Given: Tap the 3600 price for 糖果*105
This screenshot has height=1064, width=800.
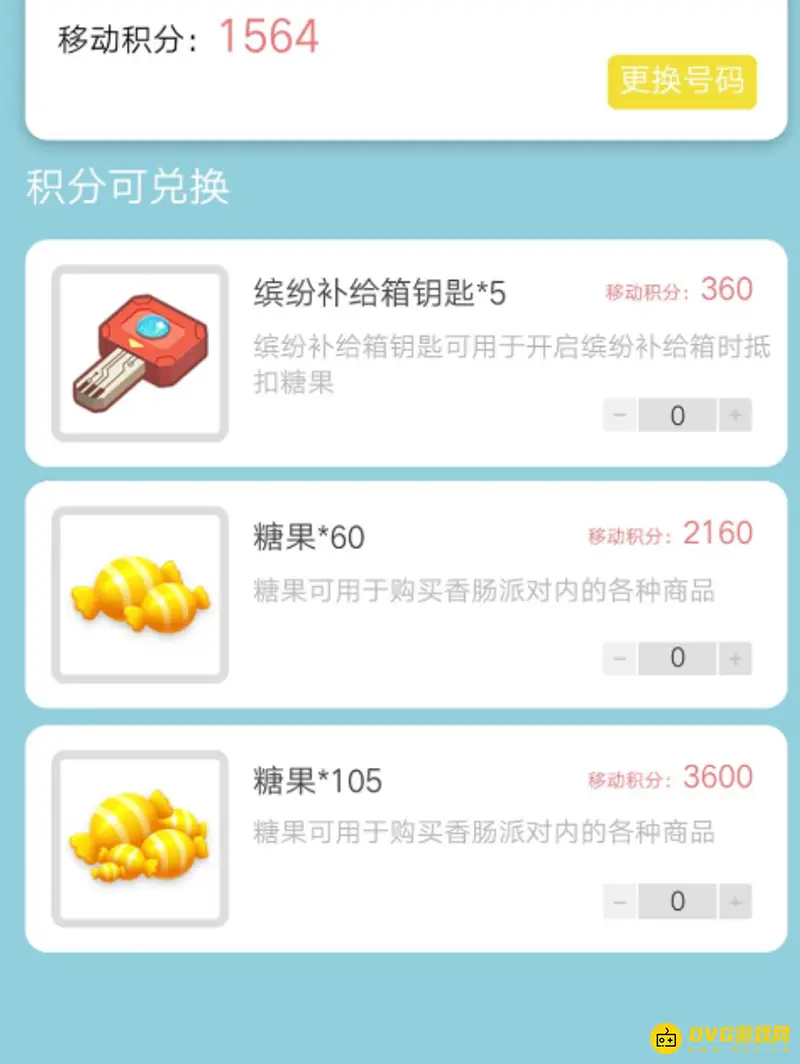Looking at the screenshot, I should click(x=719, y=778).
